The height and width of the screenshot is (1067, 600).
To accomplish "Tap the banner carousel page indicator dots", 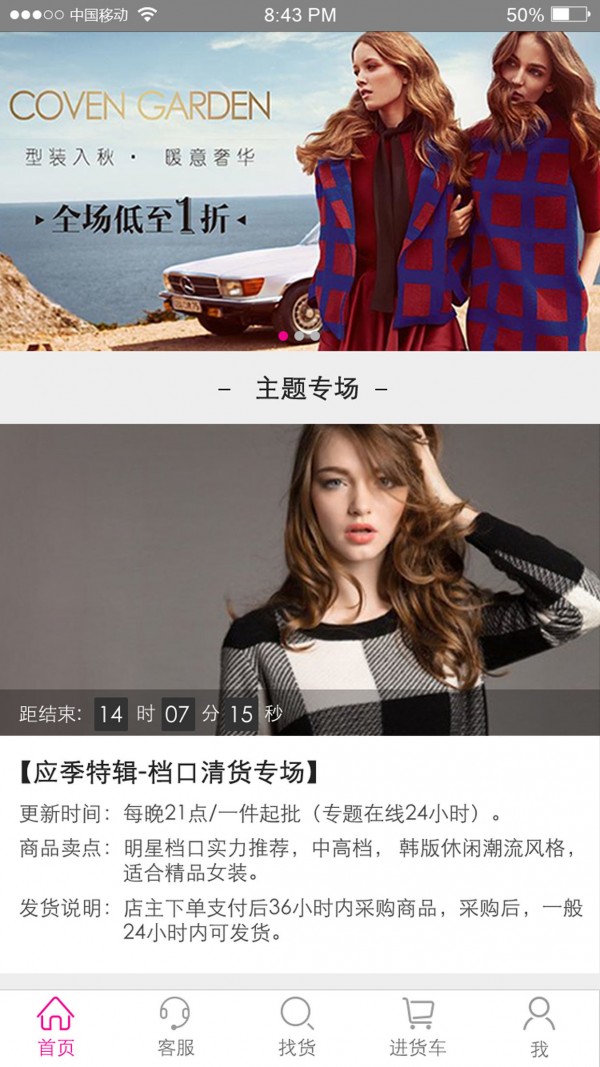I will [299, 337].
